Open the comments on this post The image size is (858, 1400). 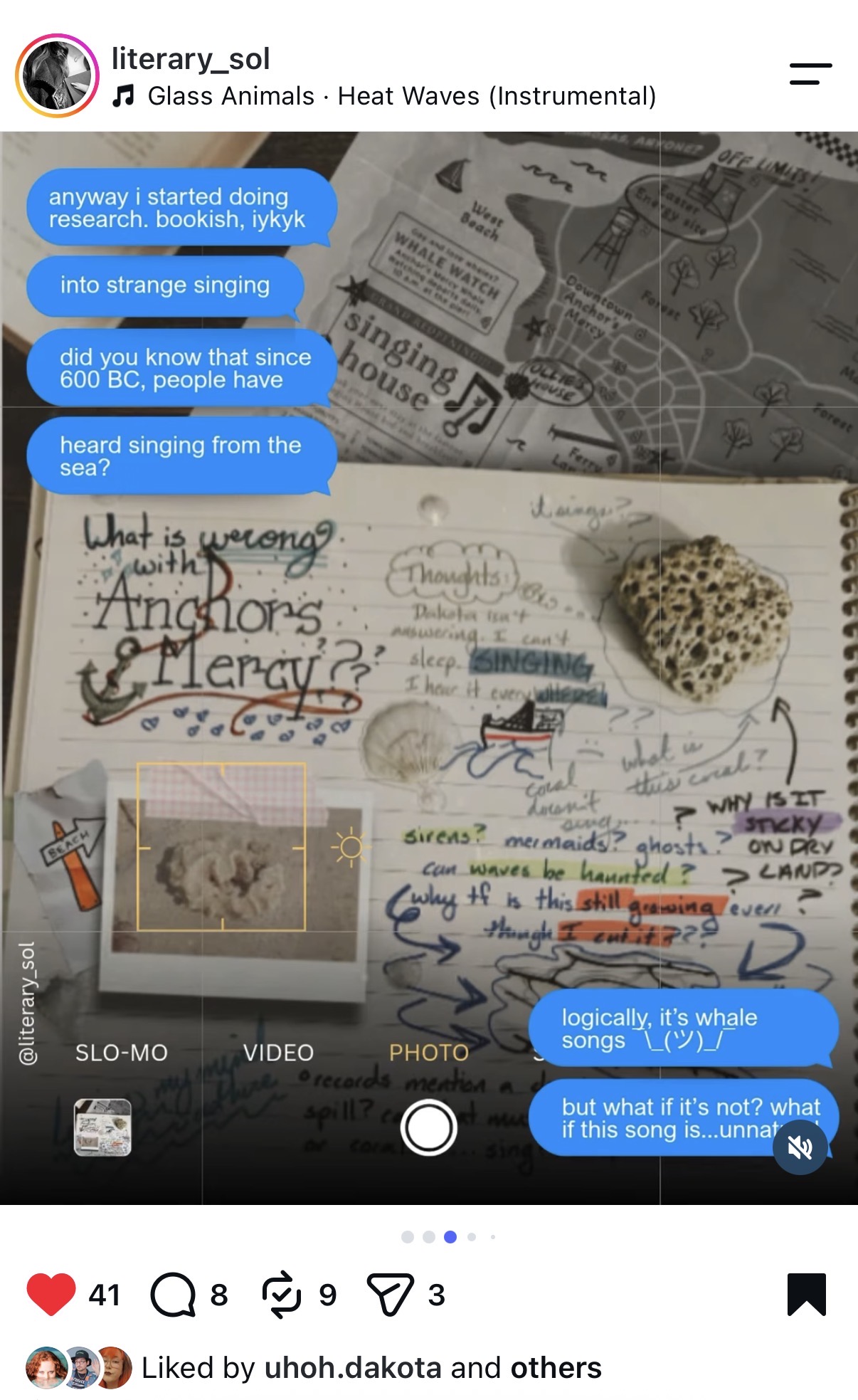173,1295
